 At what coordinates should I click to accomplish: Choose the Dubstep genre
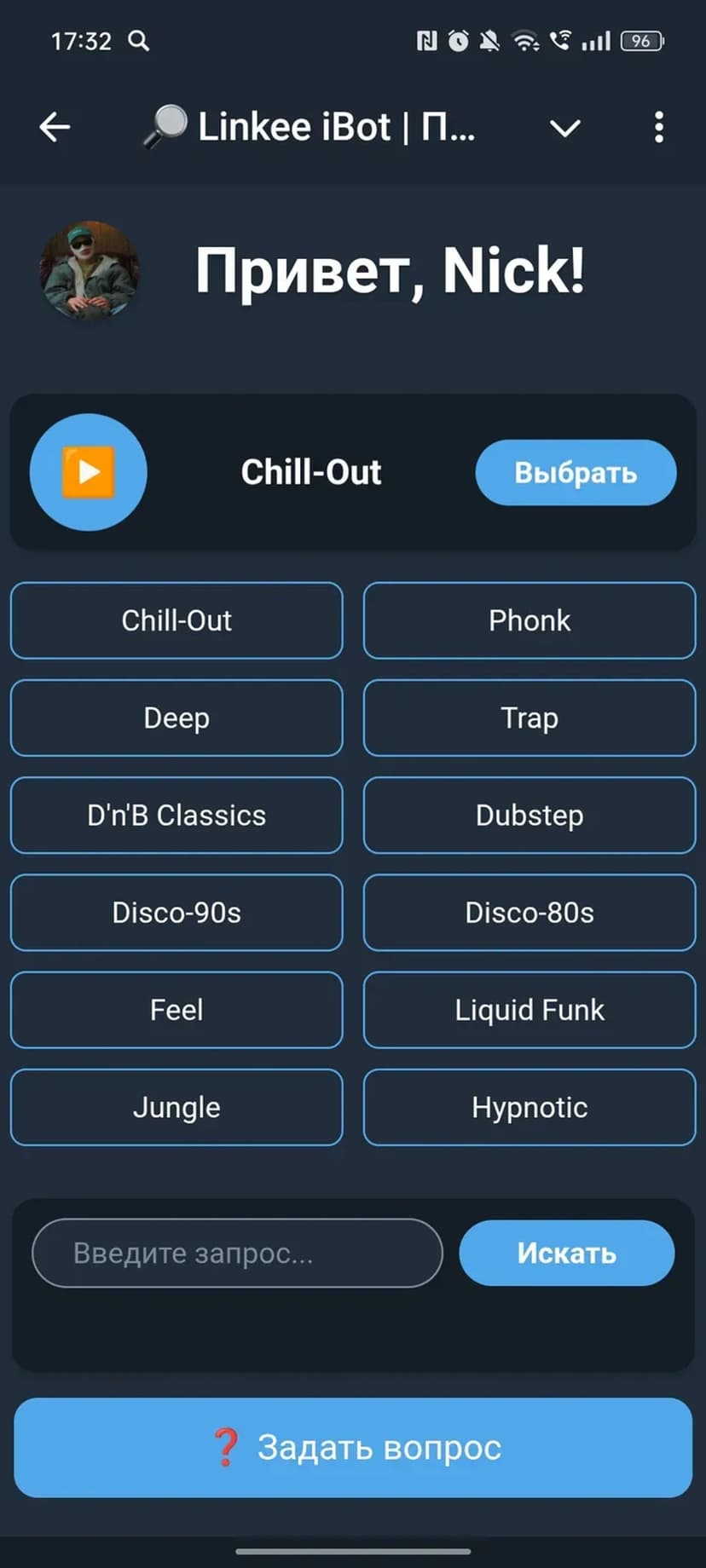529,816
